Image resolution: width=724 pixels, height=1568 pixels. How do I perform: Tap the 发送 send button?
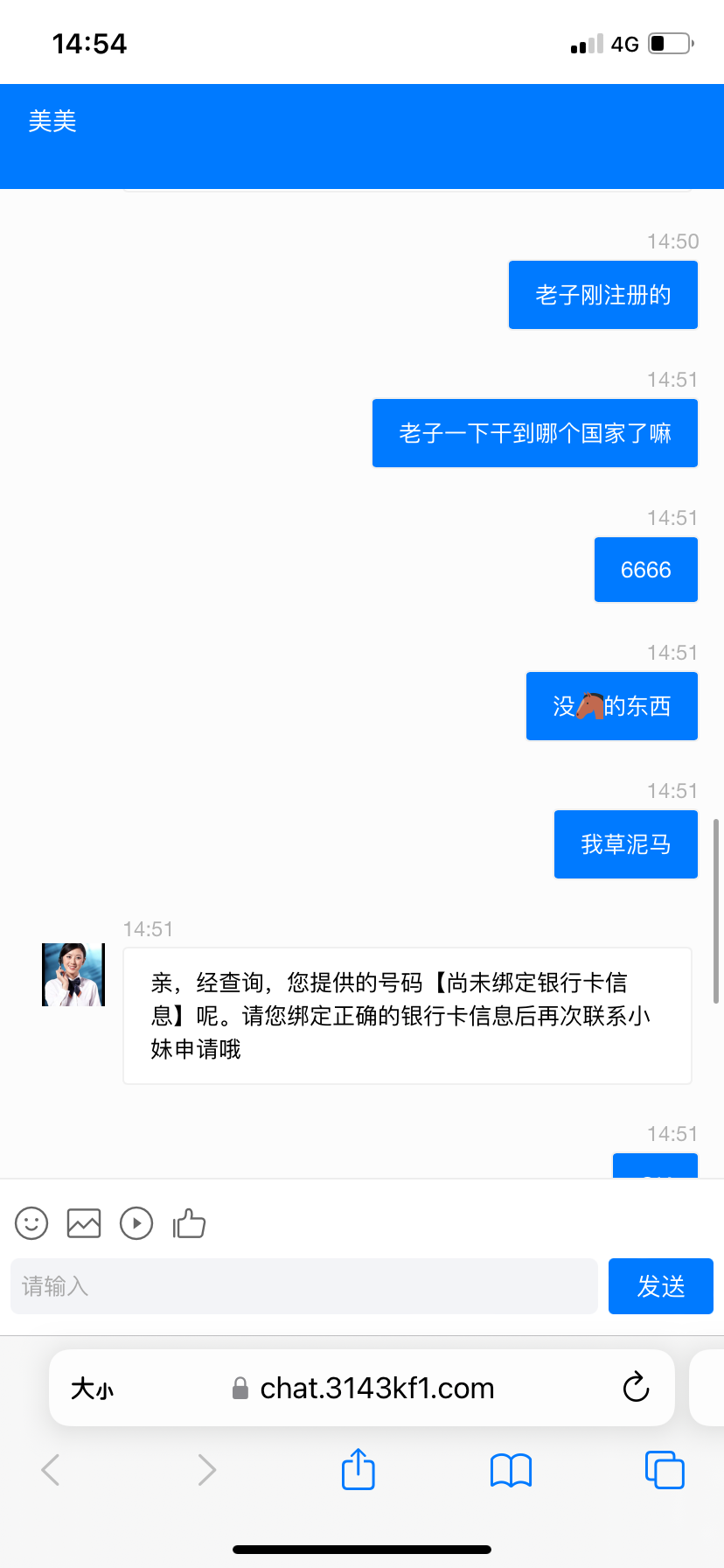(660, 1286)
